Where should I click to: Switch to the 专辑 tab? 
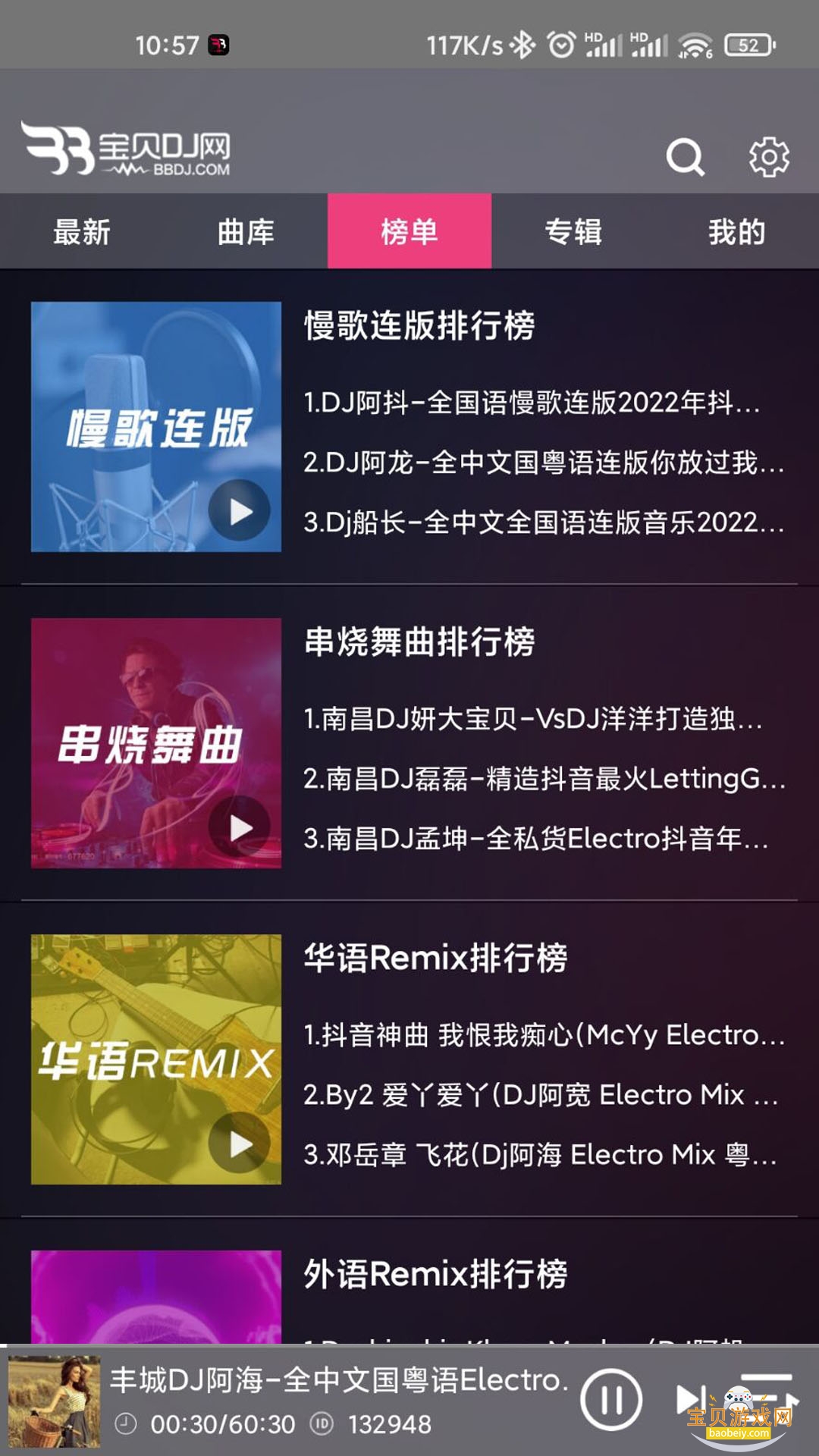click(x=573, y=231)
